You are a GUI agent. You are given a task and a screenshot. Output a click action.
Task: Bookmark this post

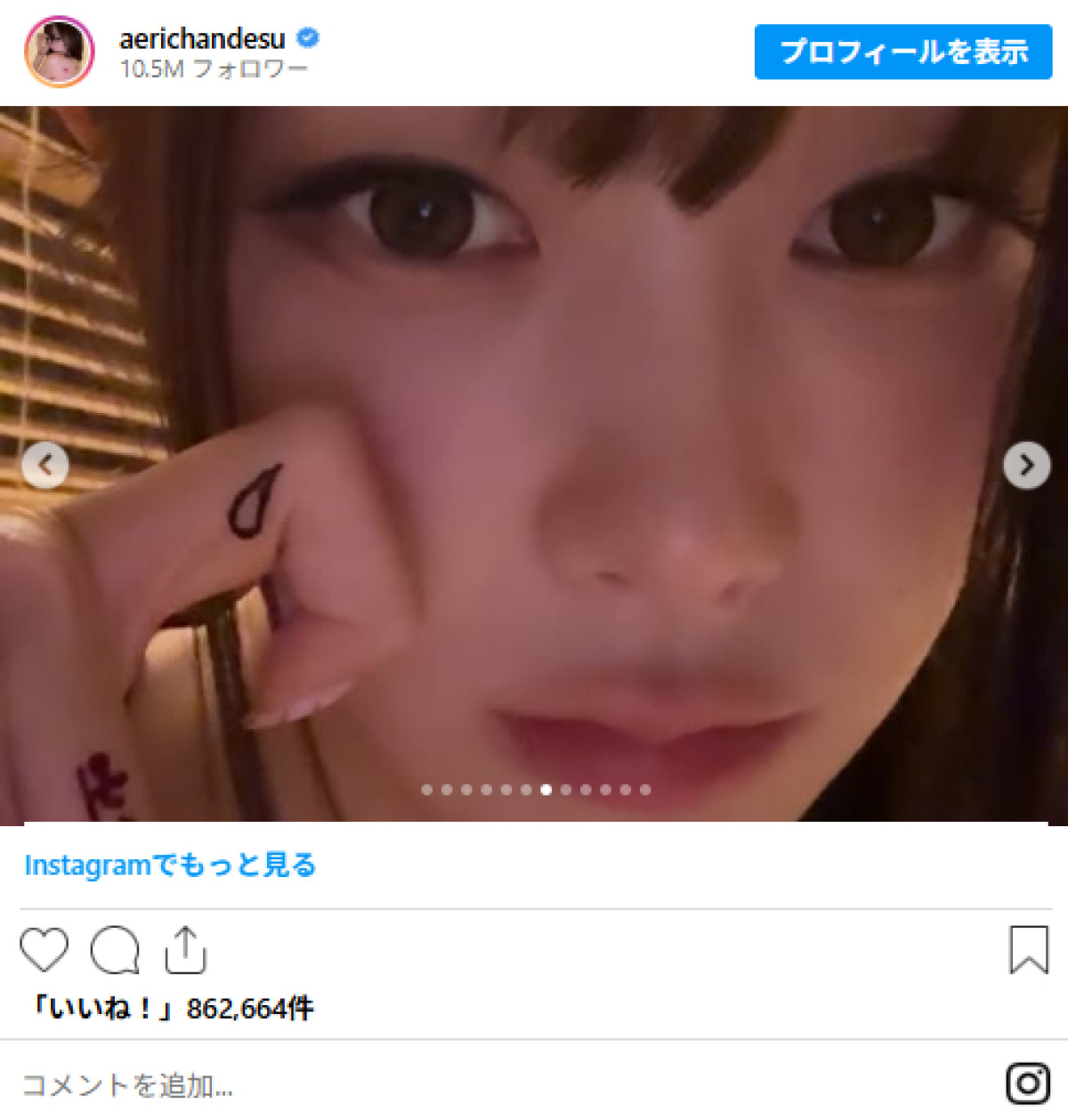pos(1028,950)
